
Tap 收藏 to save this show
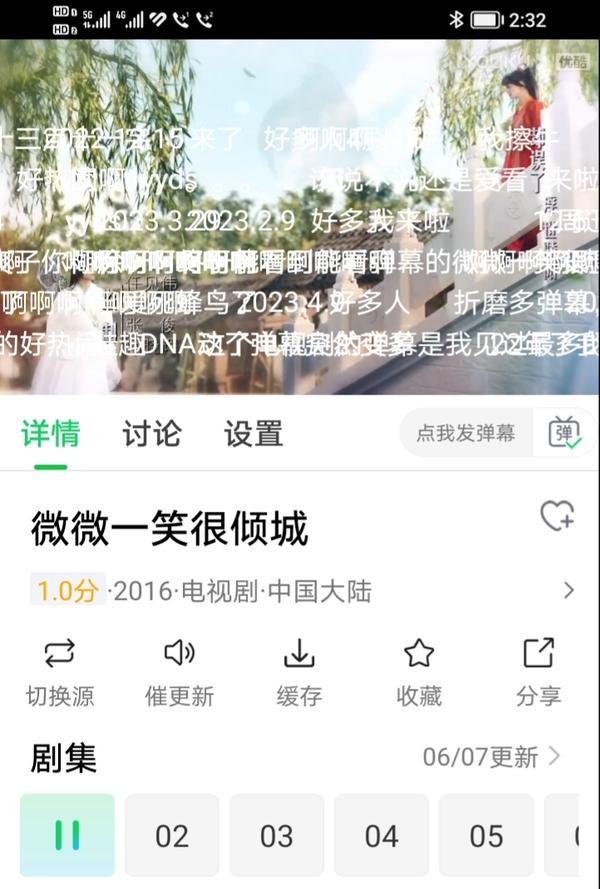pyautogui.click(x=419, y=673)
